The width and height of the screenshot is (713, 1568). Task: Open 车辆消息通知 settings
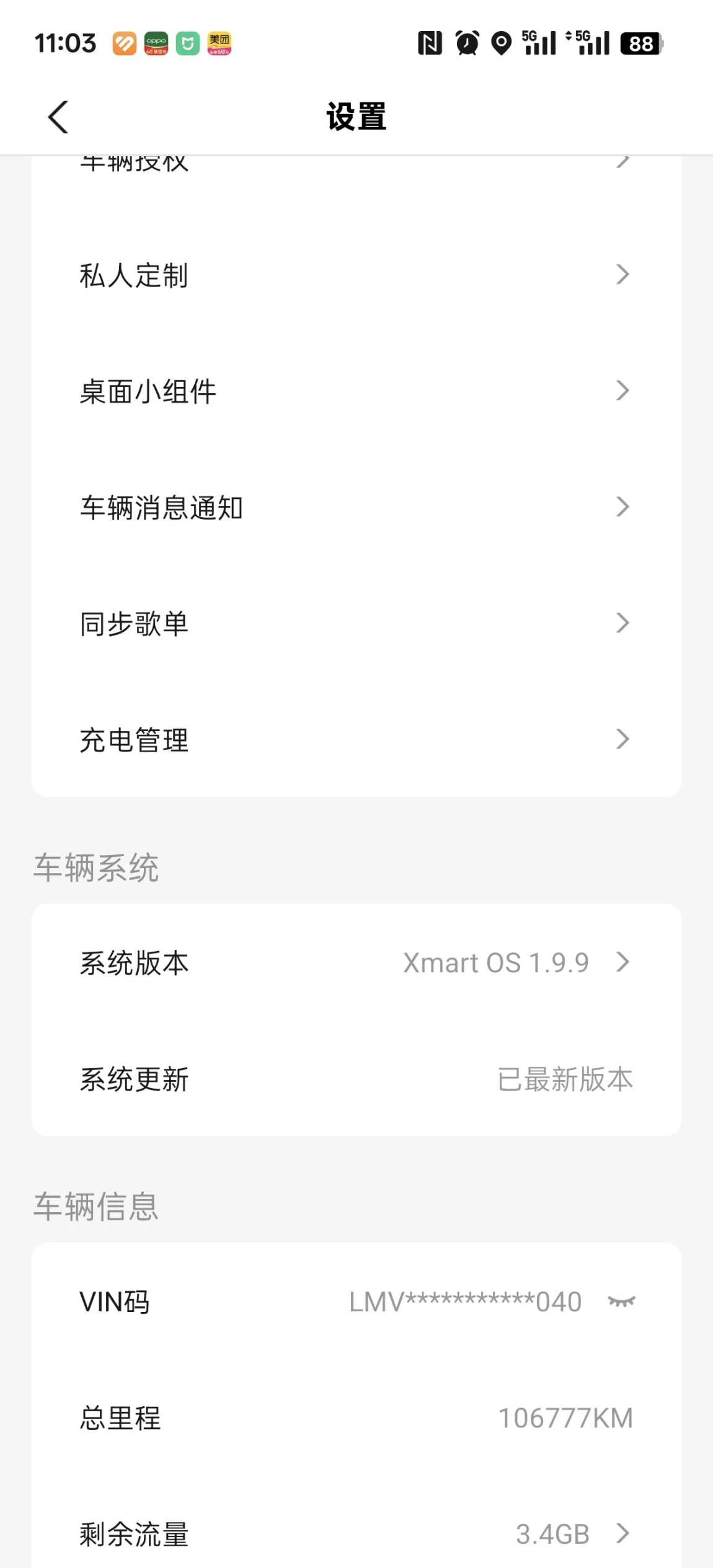(x=356, y=507)
